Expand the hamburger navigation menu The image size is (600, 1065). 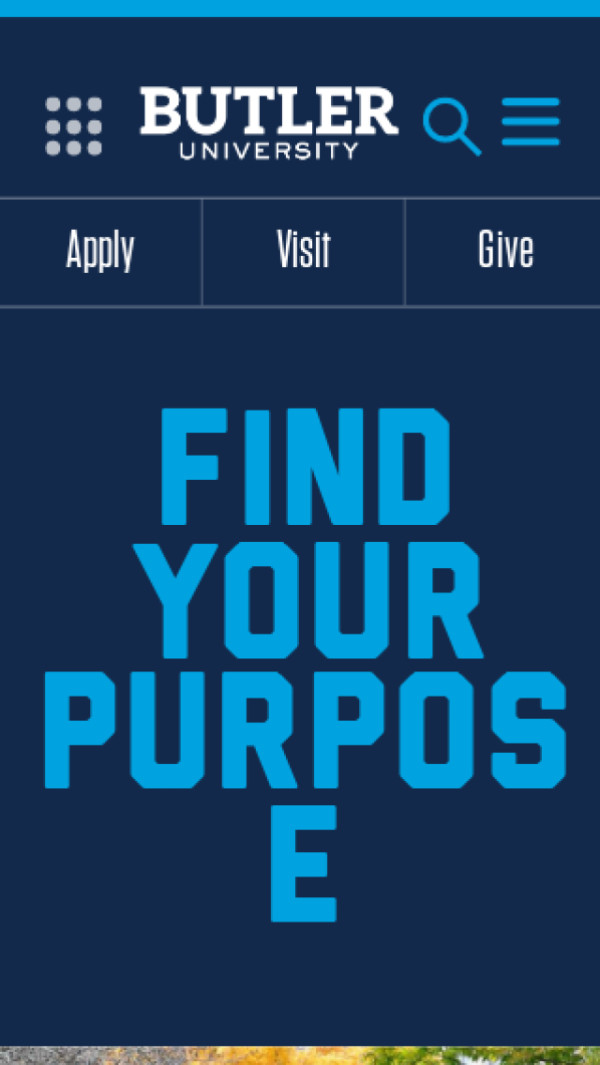tap(530, 122)
